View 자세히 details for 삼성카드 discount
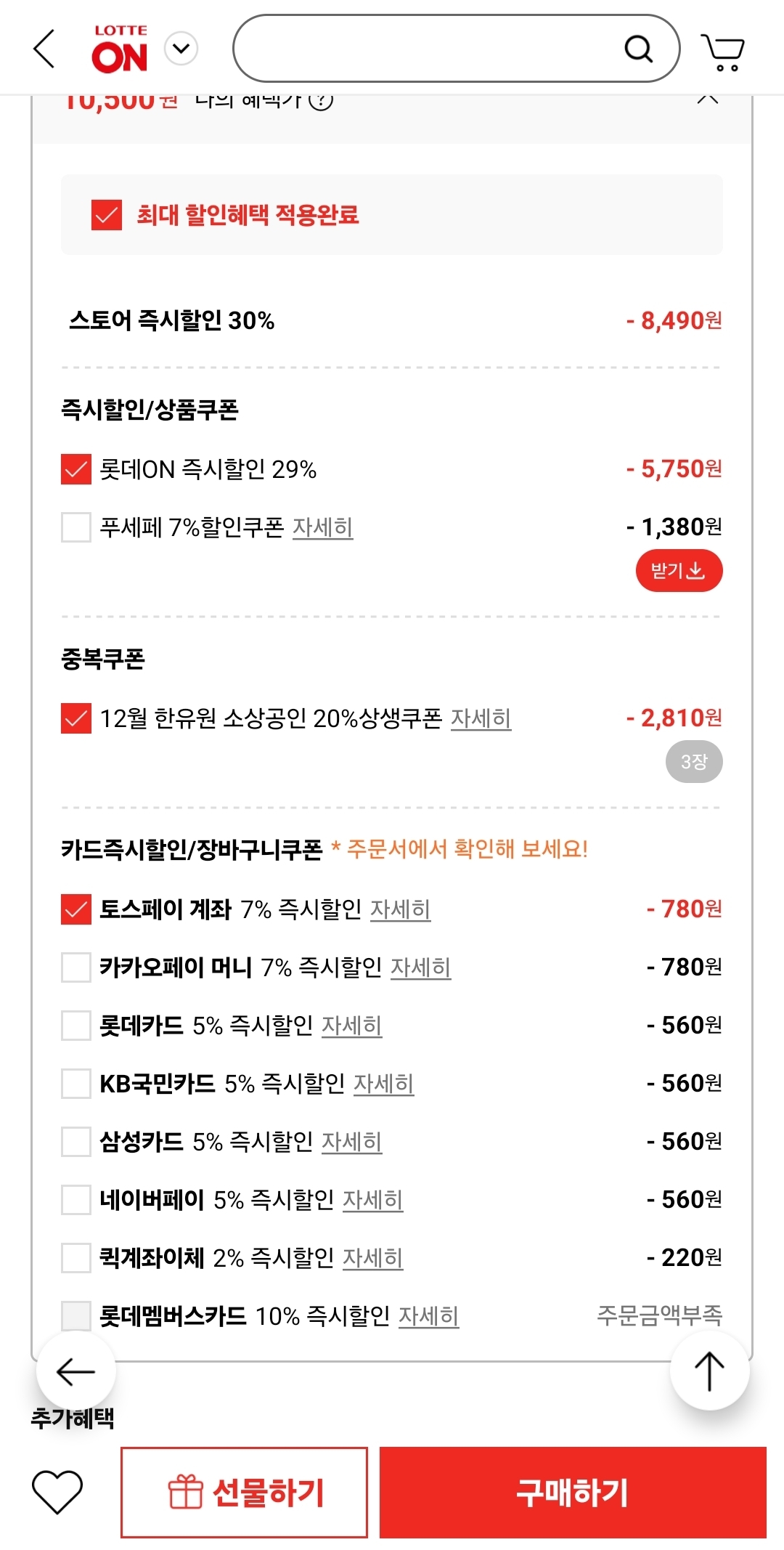Image resolution: width=784 pixels, height=1550 pixels. (x=352, y=1142)
